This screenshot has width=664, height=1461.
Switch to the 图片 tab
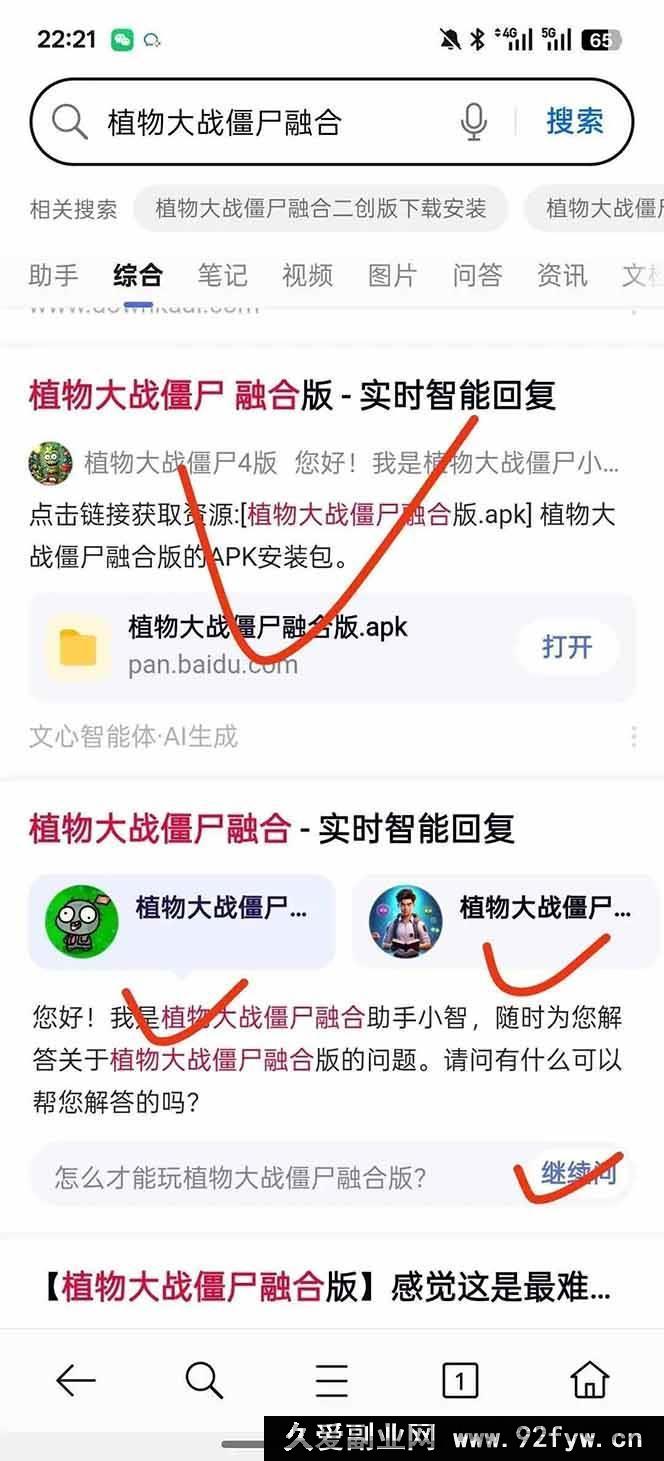(392, 275)
